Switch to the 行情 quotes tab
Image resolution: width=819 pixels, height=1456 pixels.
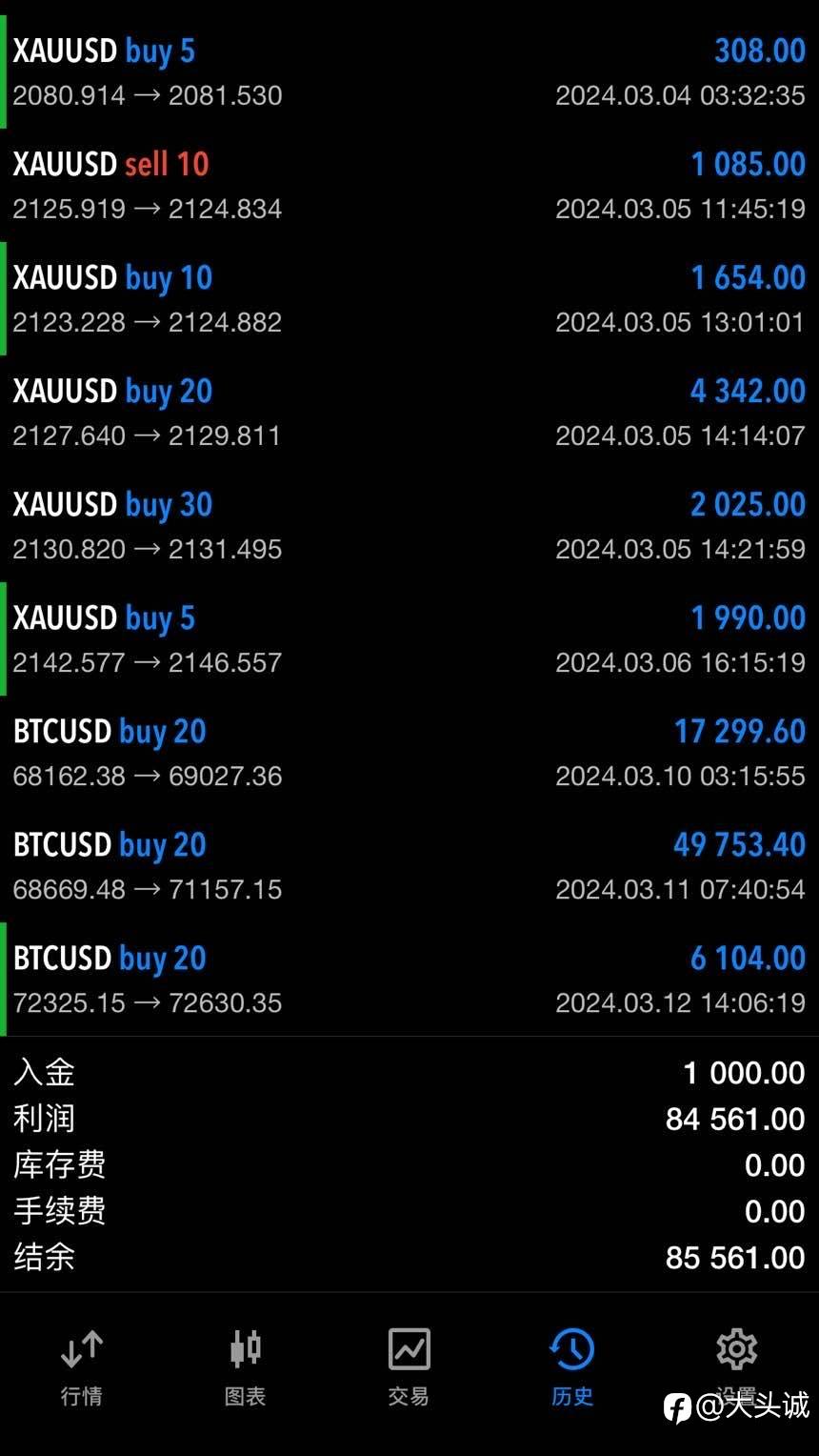[82, 1368]
